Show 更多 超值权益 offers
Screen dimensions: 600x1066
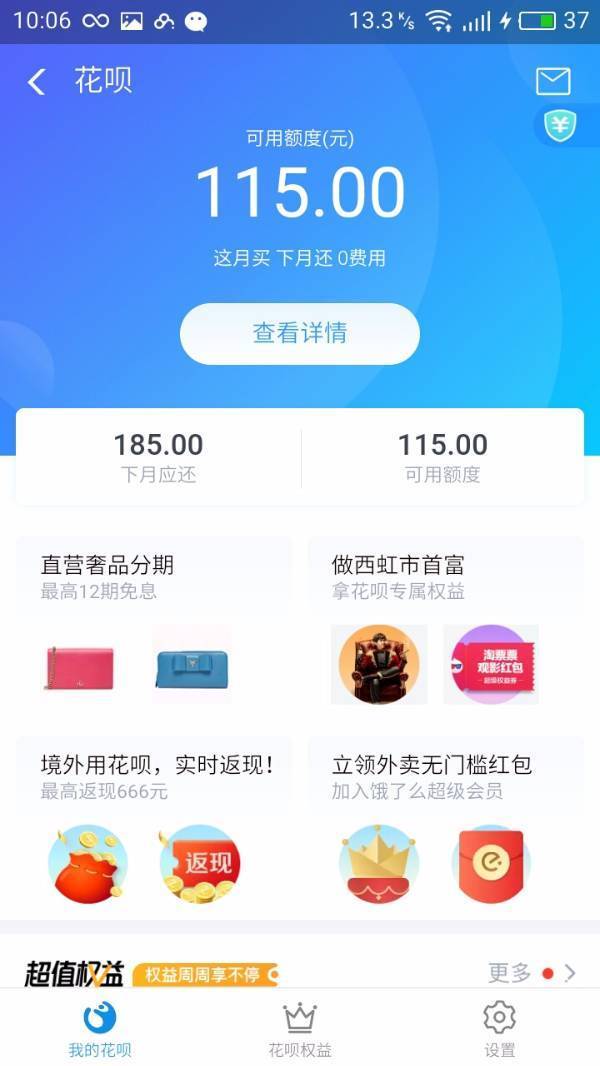(530, 972)
